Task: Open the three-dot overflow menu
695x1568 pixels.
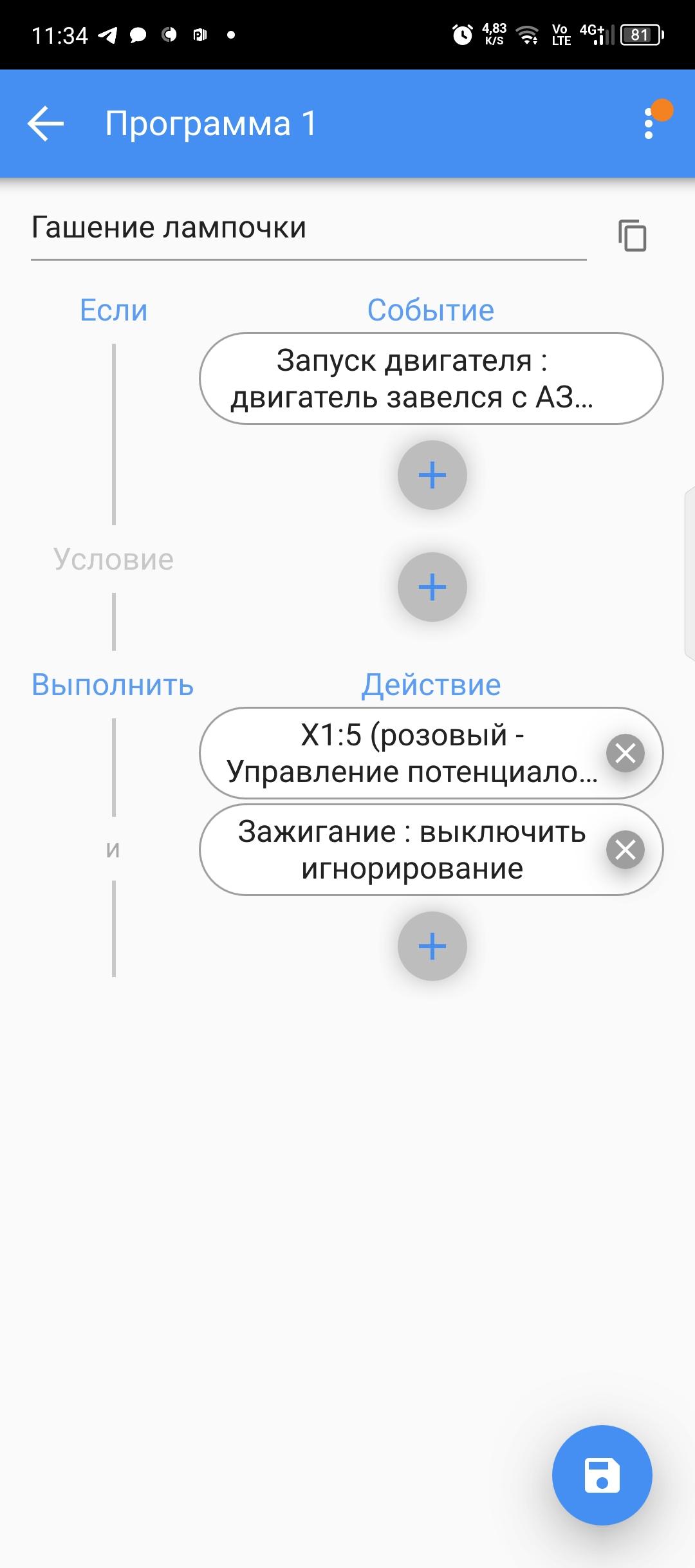Action: pyautogui.click(x=649, y=124)
